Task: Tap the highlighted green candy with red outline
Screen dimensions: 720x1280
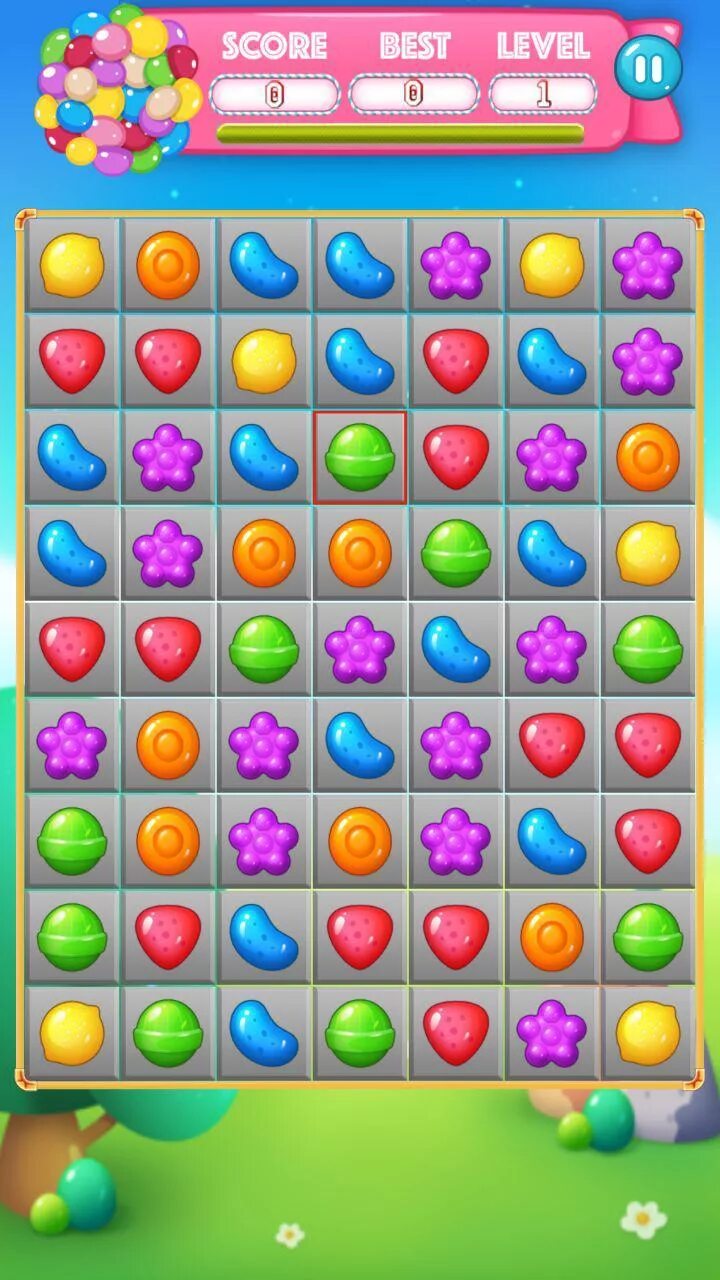Action: 360,457
